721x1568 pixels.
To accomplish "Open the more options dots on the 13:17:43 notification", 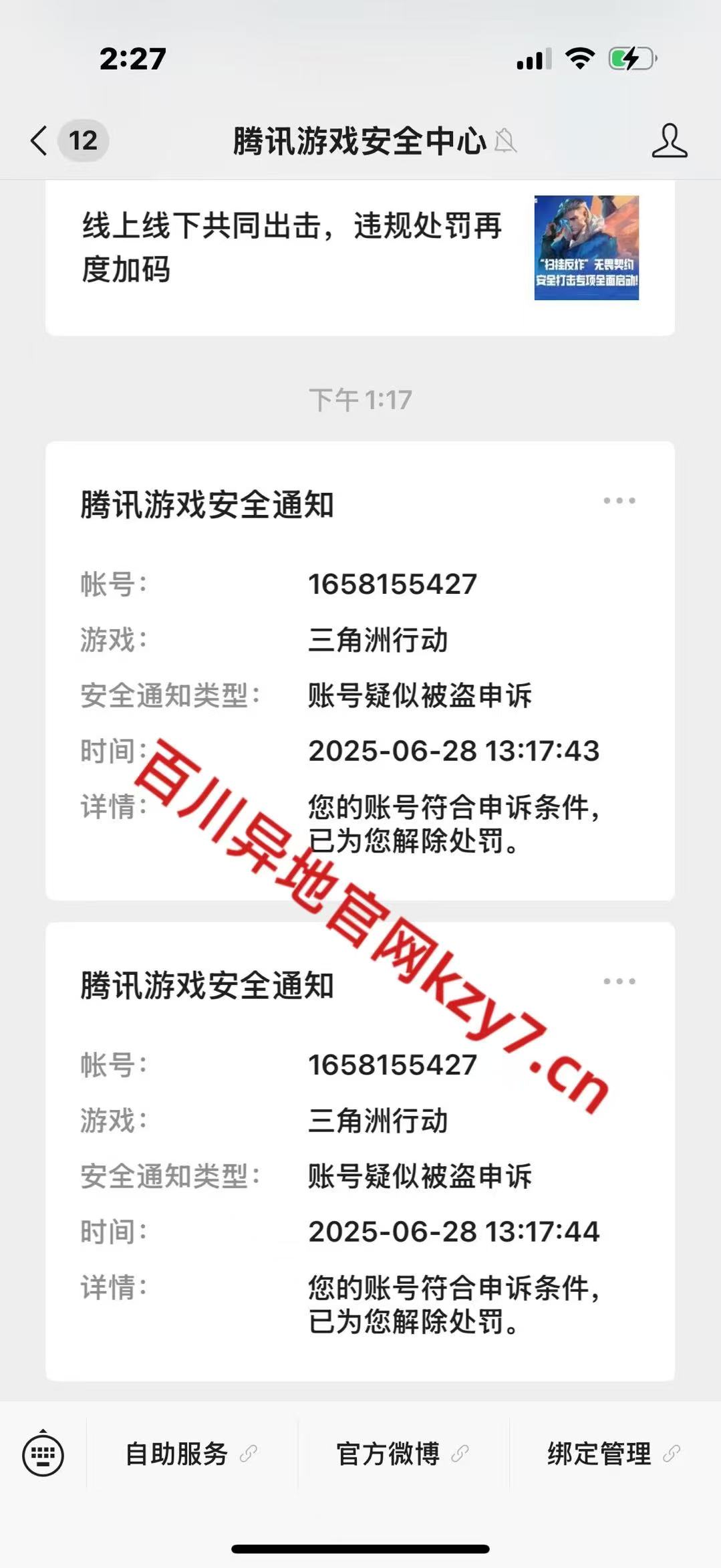I will coord(619,501).
